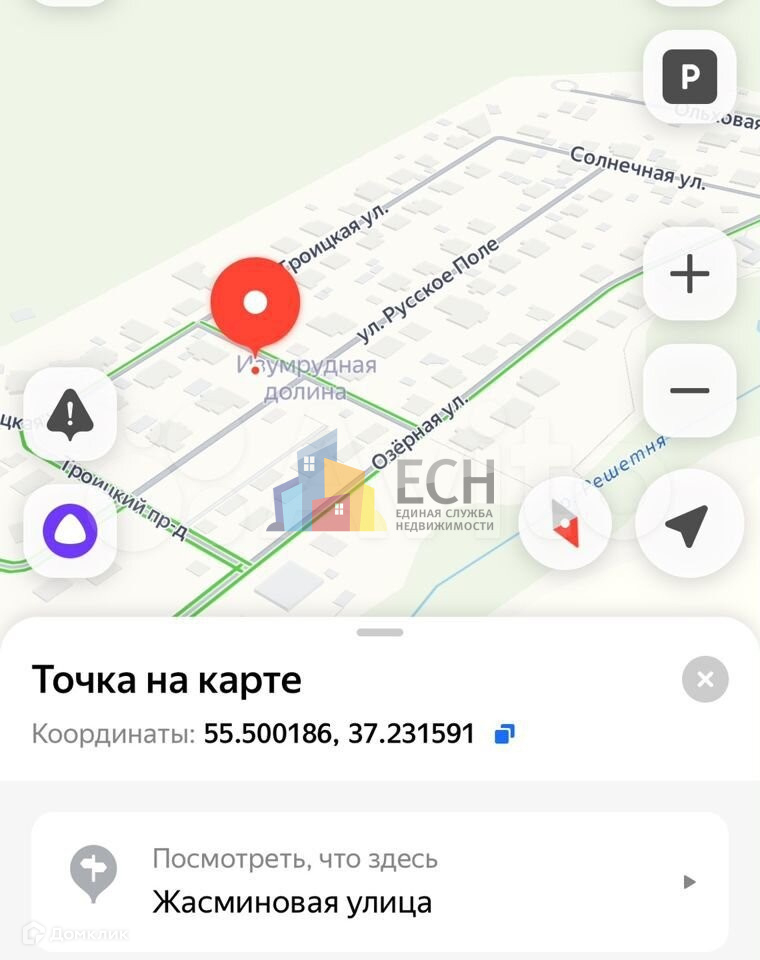Report a road event with warning icon
This screenshot has height=960, width=760.
70,414
